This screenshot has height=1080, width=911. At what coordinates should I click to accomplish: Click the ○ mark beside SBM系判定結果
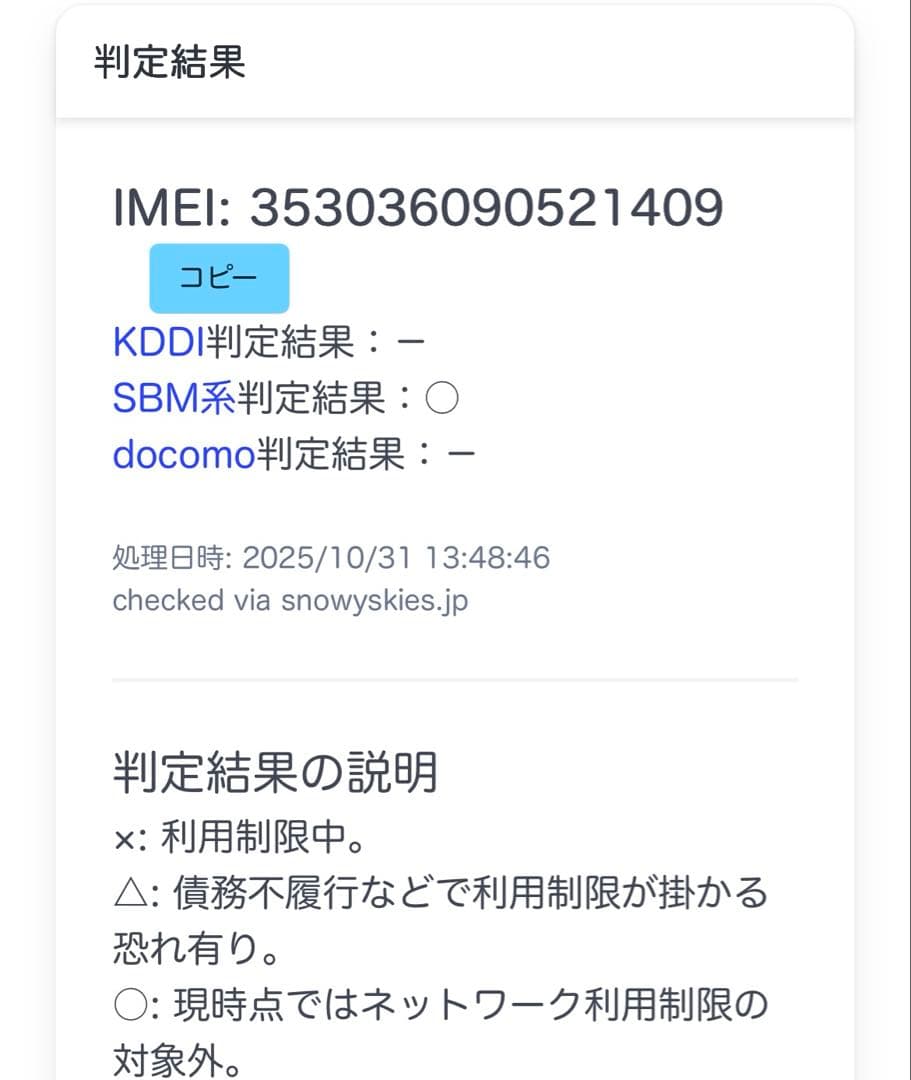[444, 397]
